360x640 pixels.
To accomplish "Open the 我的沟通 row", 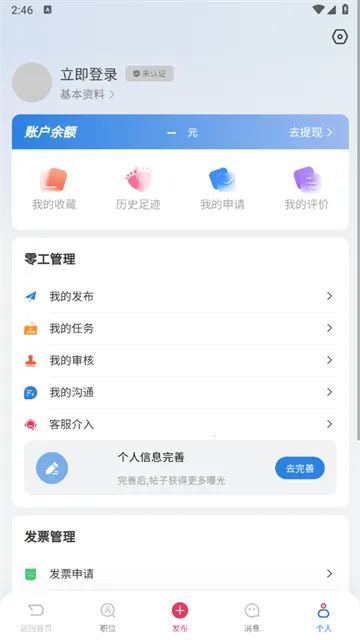I will 180,392.
